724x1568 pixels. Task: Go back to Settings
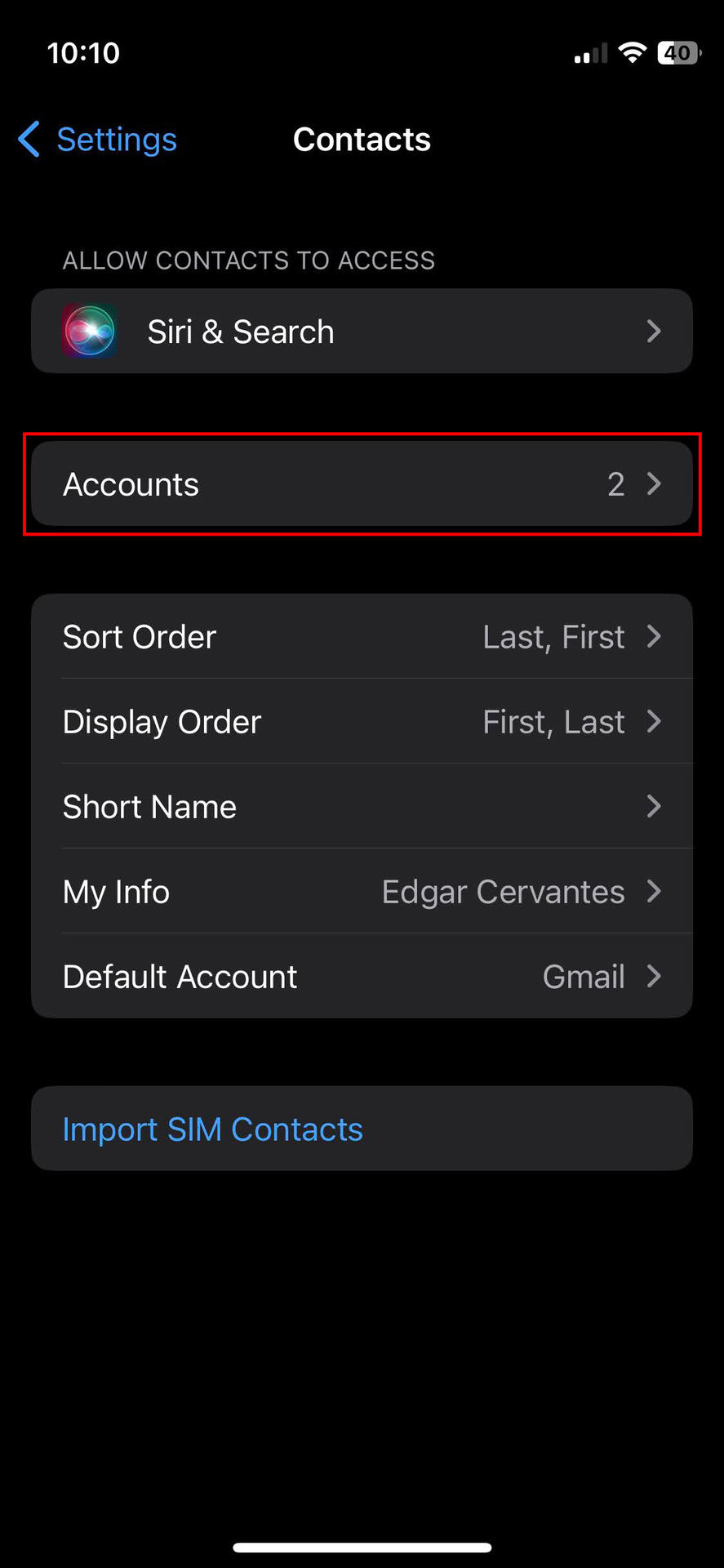[x=98, y=140]
